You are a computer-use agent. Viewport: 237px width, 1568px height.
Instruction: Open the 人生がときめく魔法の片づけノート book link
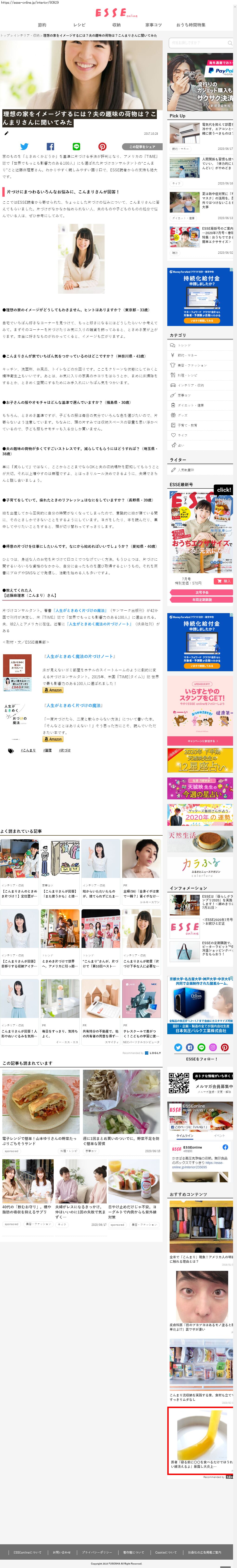click(79, 656)
